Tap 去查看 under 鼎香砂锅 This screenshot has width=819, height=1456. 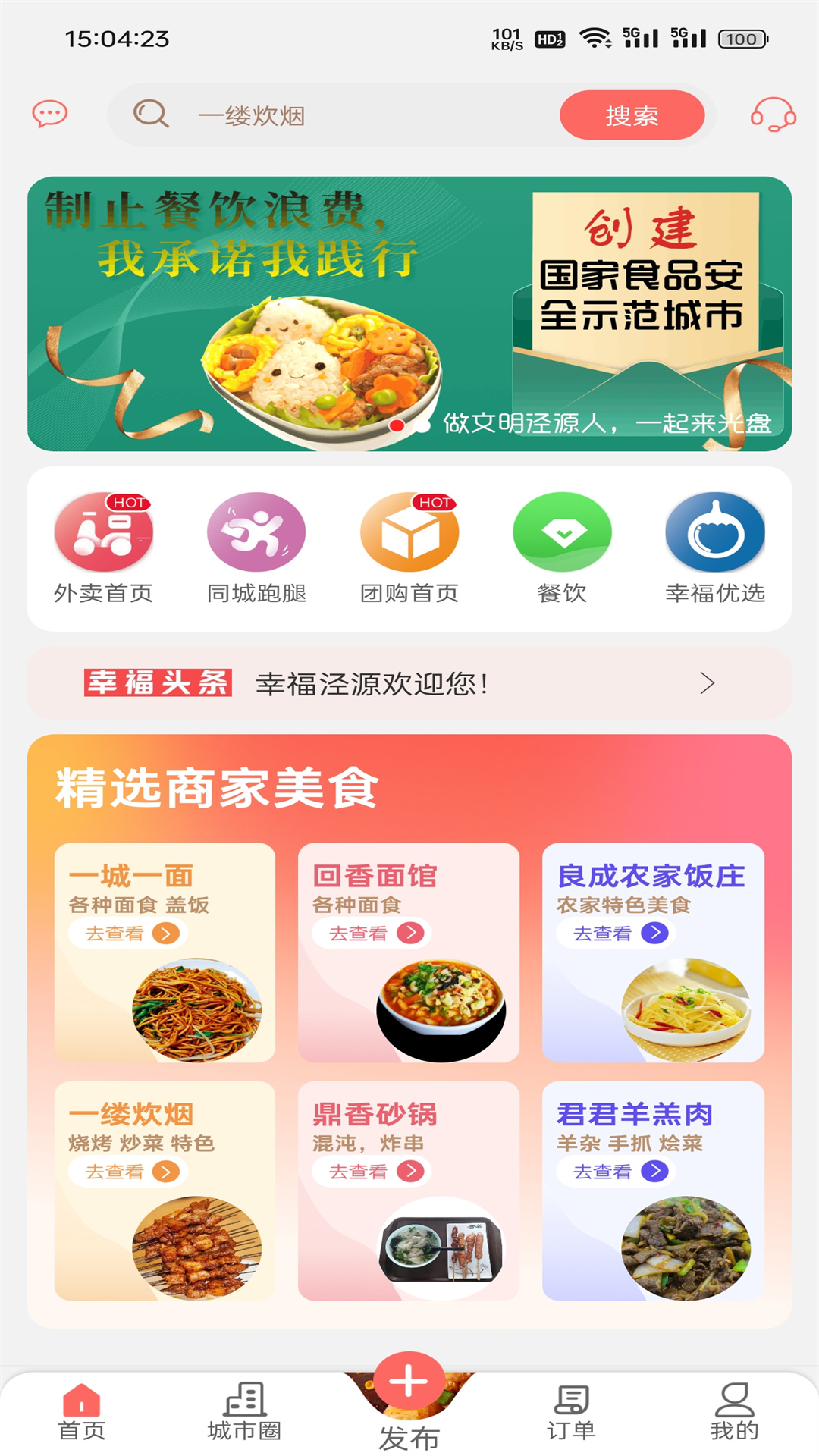(x=372, y=1172)
